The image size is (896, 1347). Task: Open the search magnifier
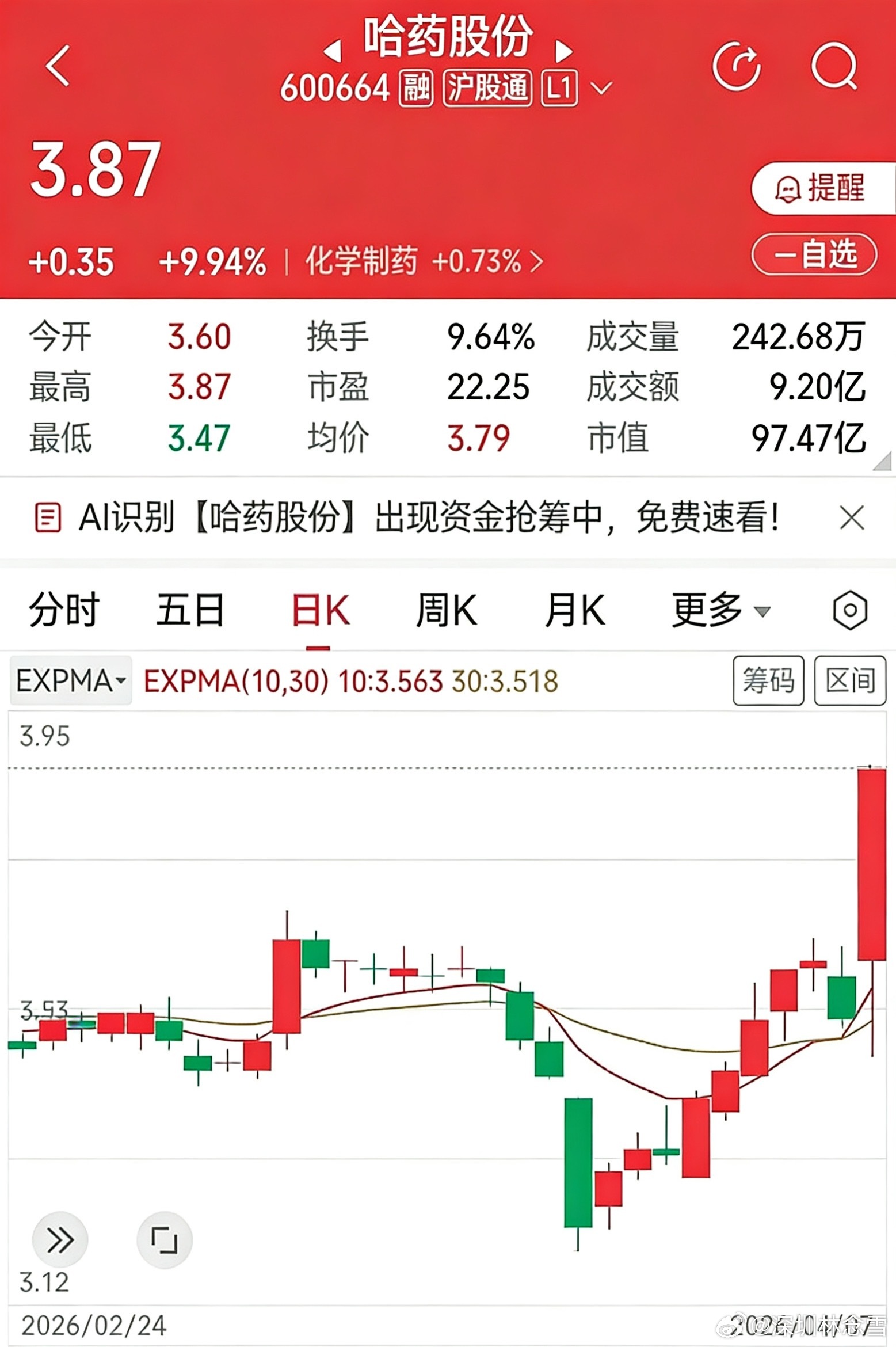pos(834,65)
